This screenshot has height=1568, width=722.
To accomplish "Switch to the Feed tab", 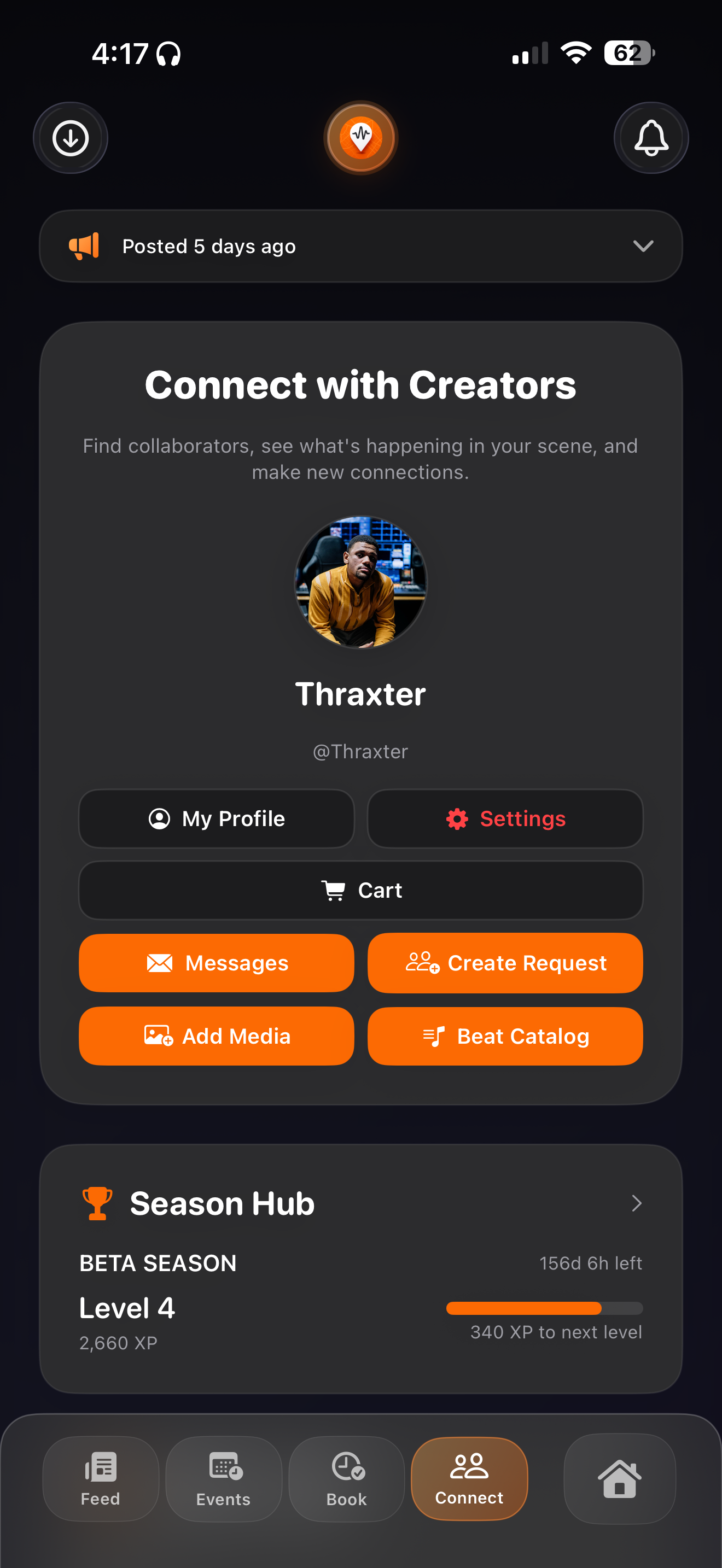I will pos(101,1479).
